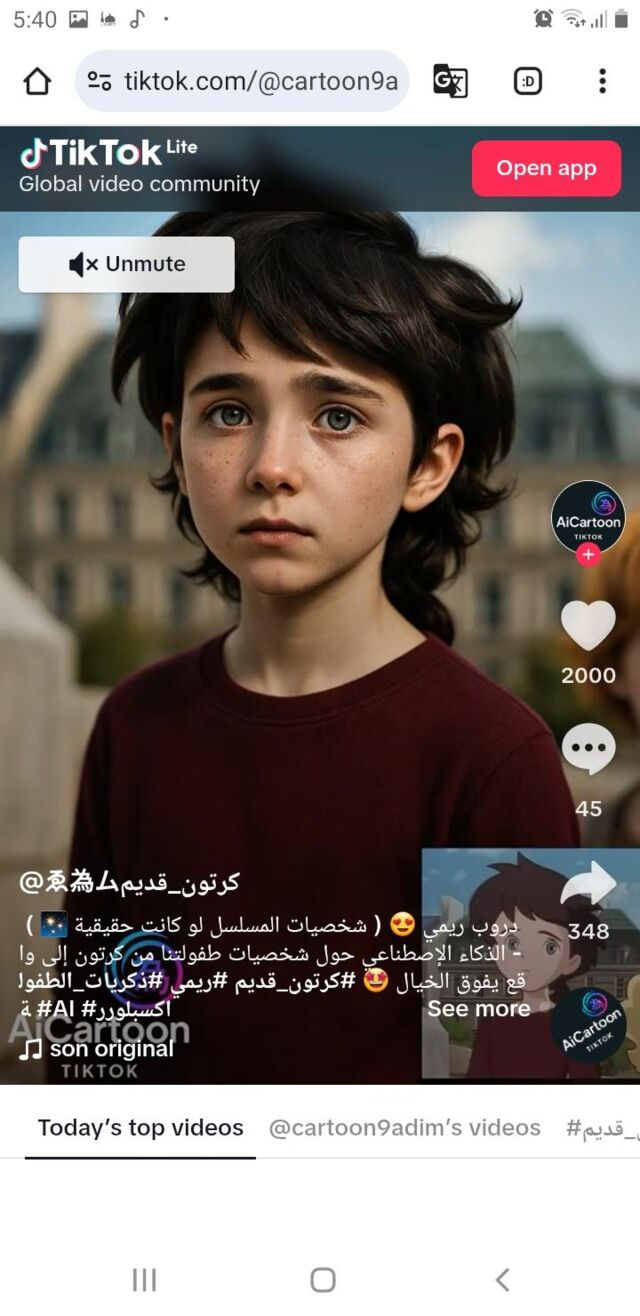The image size is (640, 1316).
Task: Unmute the video sound
Action: pyautogui.click(x=127, y=264)
